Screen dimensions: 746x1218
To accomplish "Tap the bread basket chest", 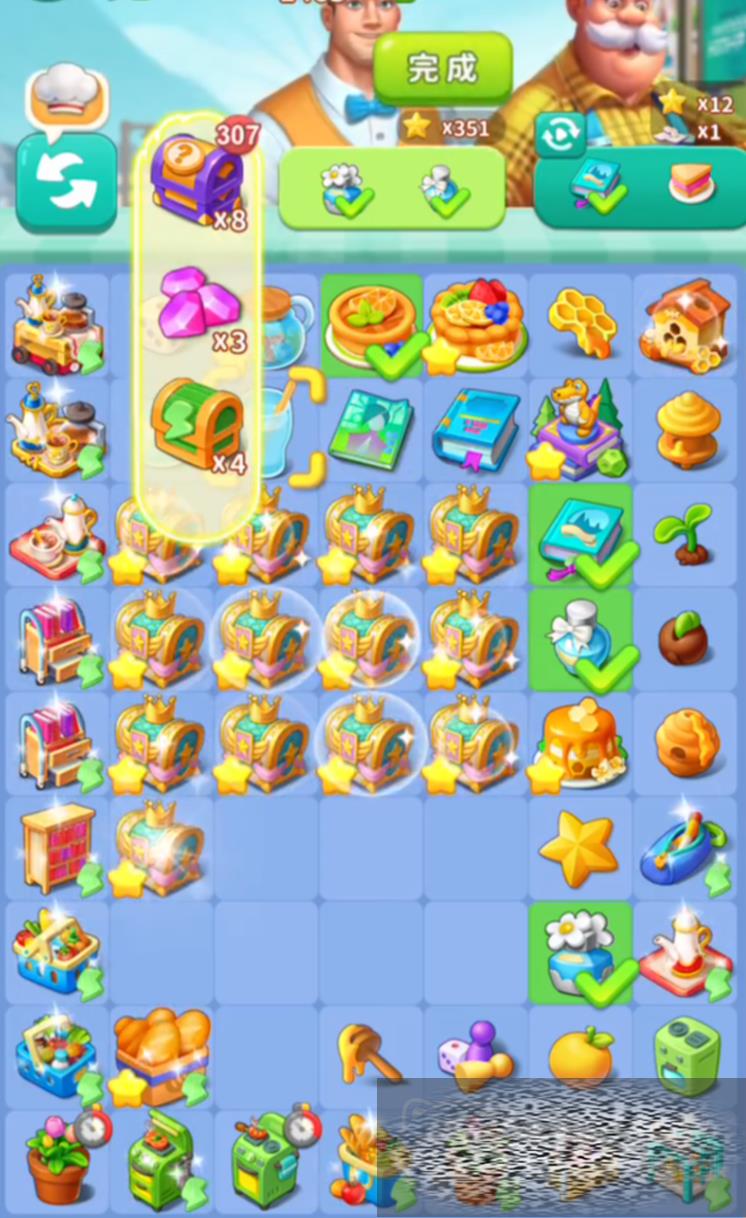I will click(162, 1057).
